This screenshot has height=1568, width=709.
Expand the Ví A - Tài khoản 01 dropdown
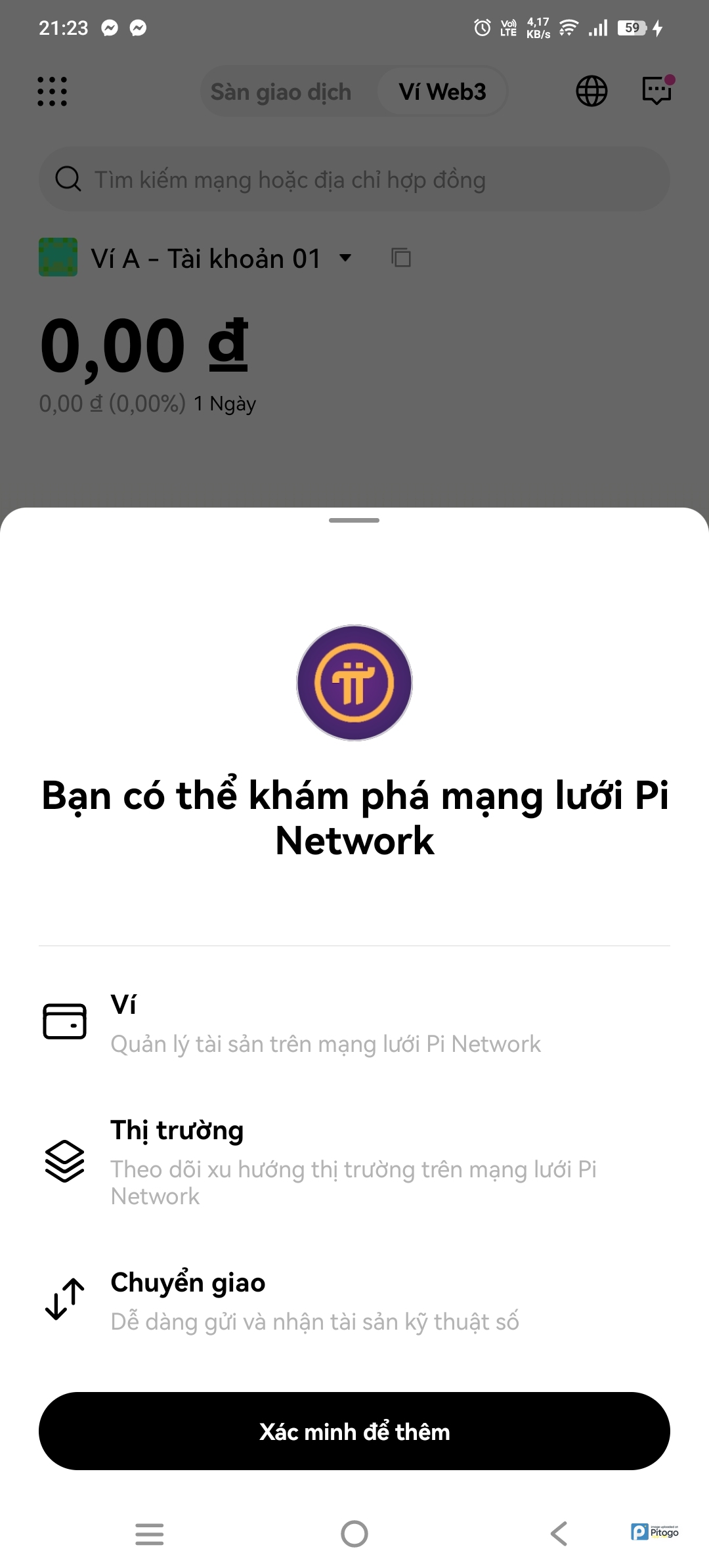click(345, 258)
